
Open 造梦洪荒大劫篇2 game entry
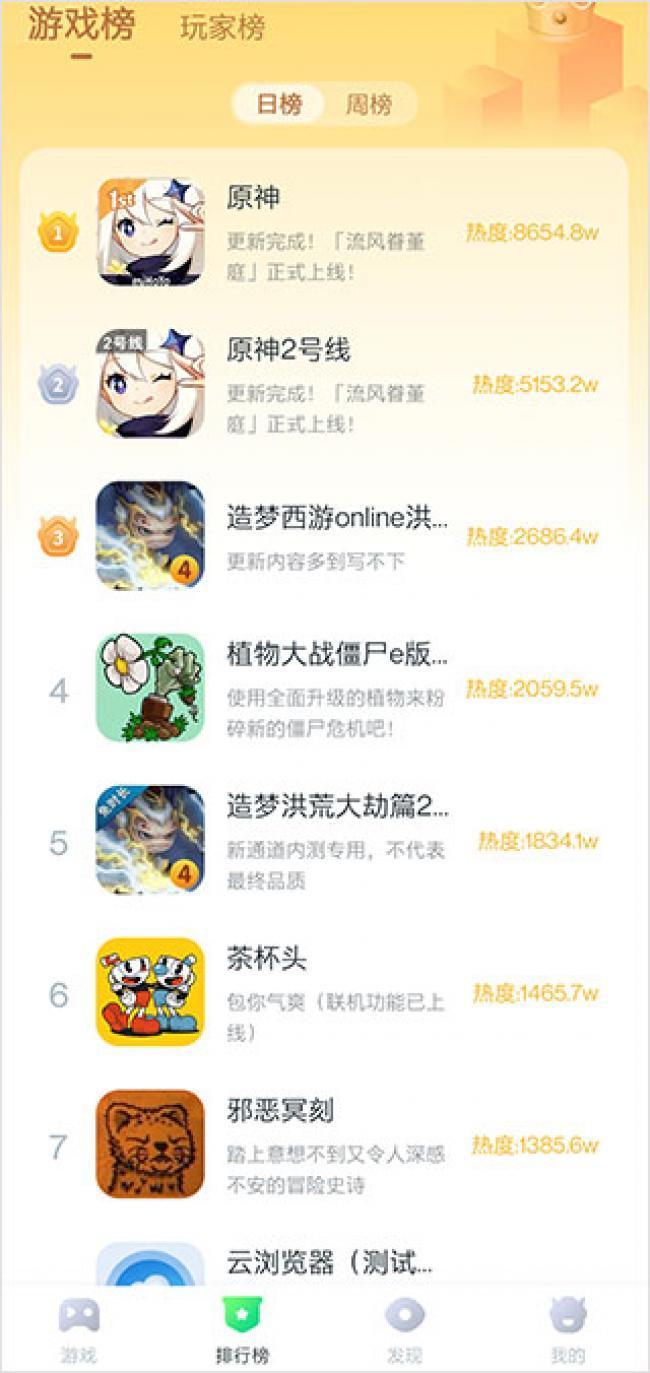336,806
